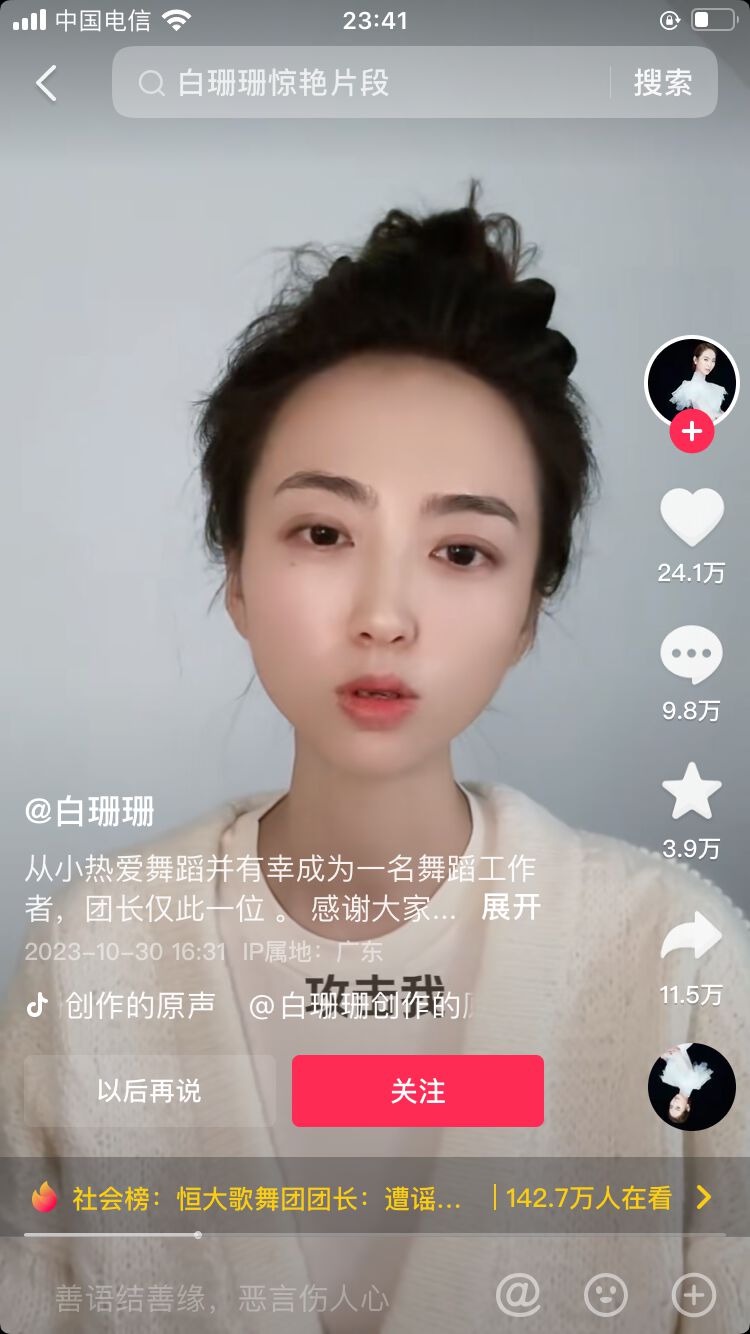
Task: Open the @白珊珊 username link
Action: click(x=90, y=811)
